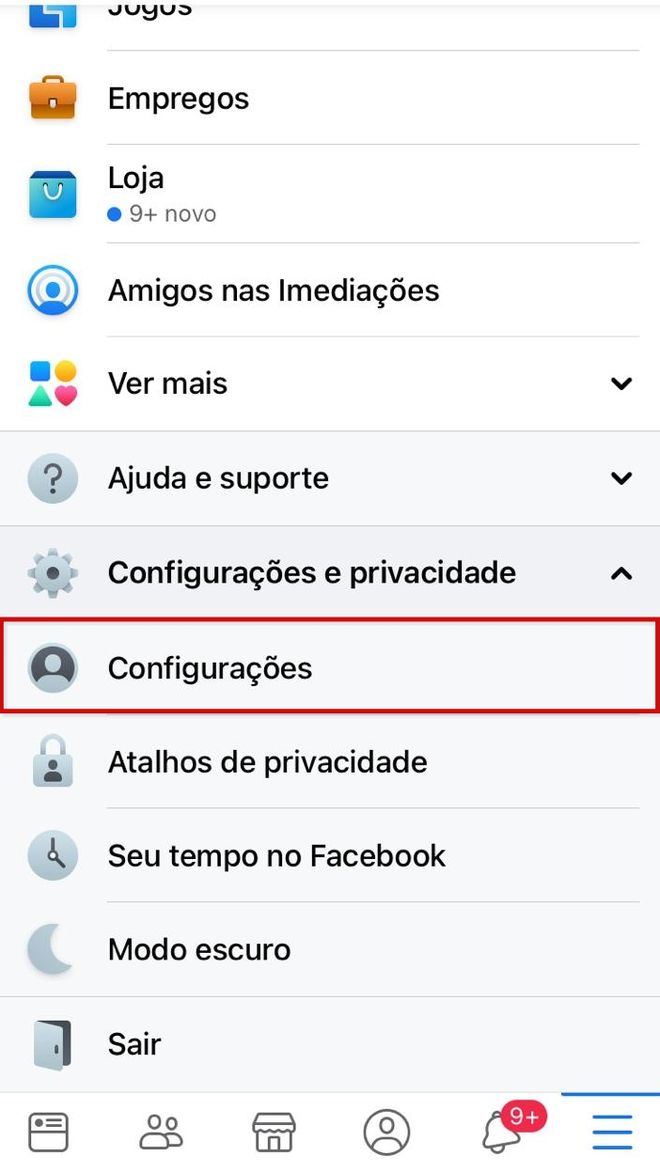Tap the hamburger menu tab
Screen dimensions: 660x1172
[612, 1132]
